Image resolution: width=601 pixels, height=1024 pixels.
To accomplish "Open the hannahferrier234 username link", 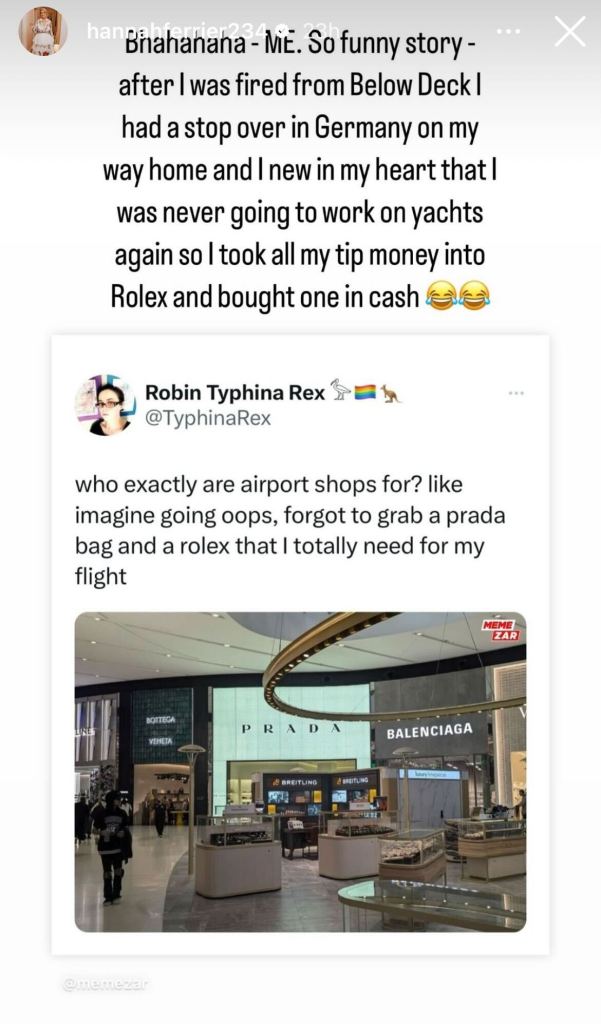I will pyautogui.click(x=178, y=31).
